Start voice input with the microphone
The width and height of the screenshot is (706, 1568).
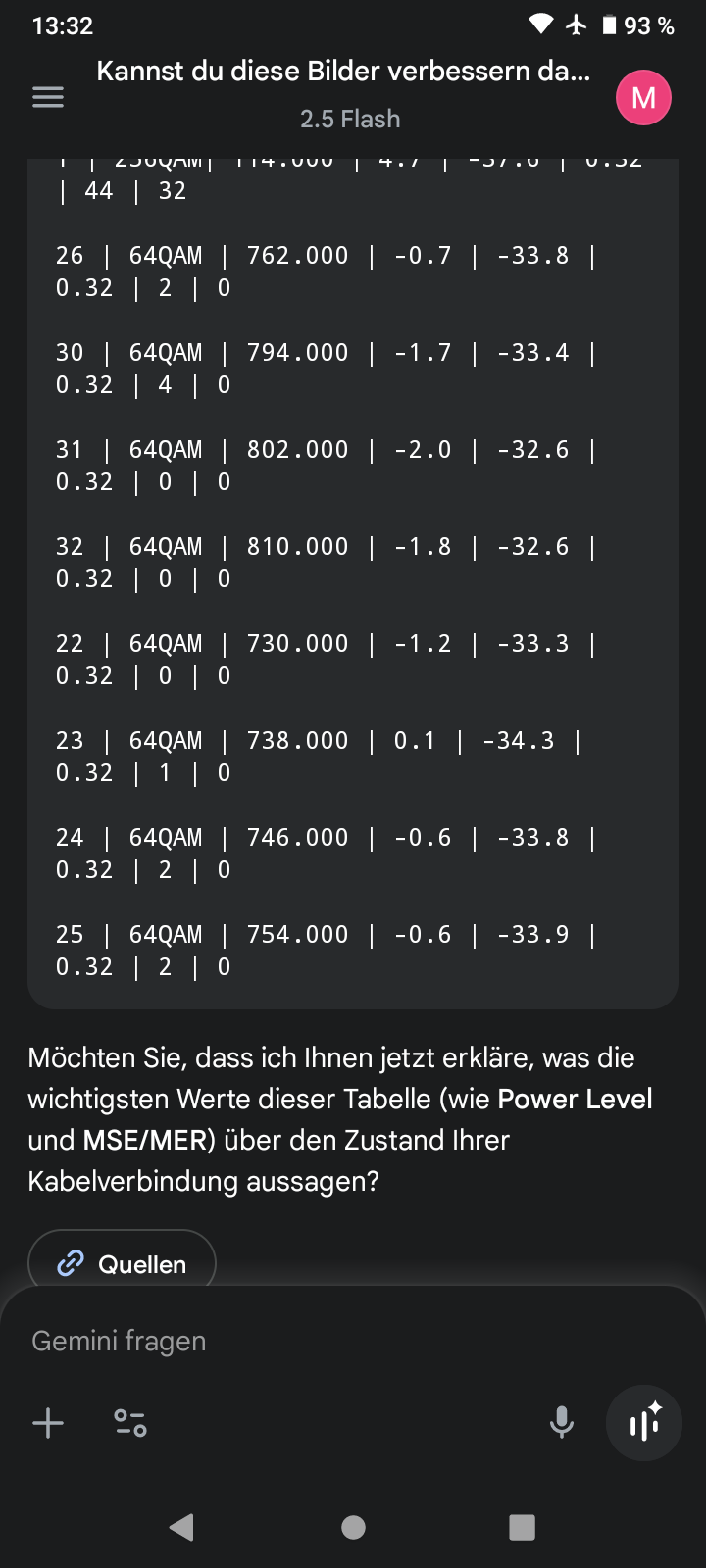click(x=562, y=1423)
